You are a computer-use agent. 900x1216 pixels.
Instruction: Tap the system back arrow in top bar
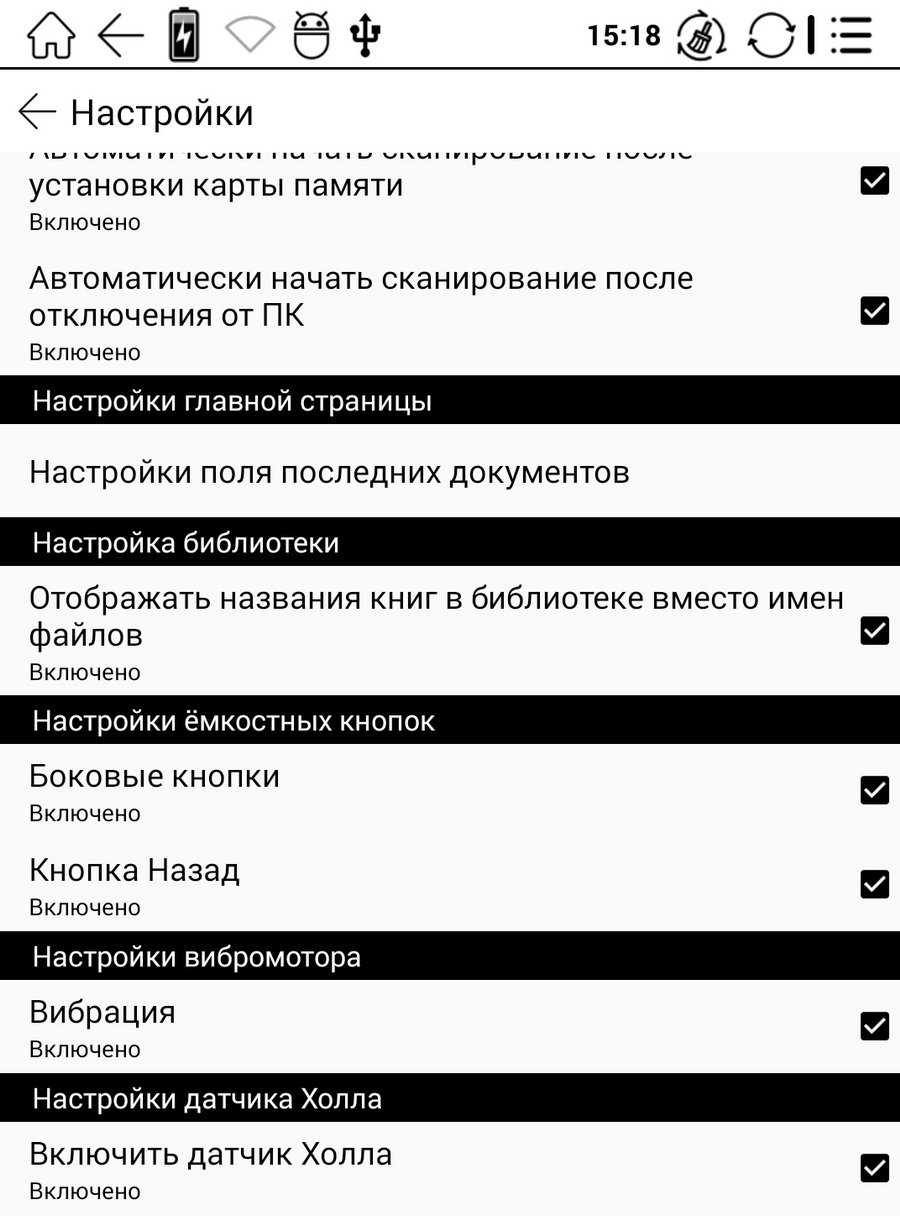(121, 37)
